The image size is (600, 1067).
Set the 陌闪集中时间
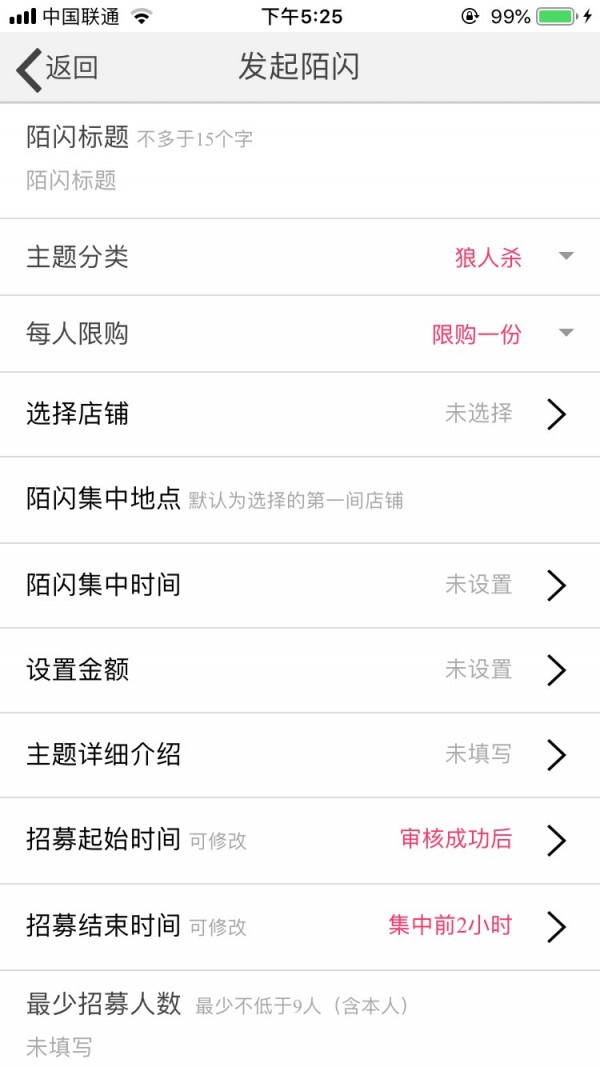tap(300, 585)
